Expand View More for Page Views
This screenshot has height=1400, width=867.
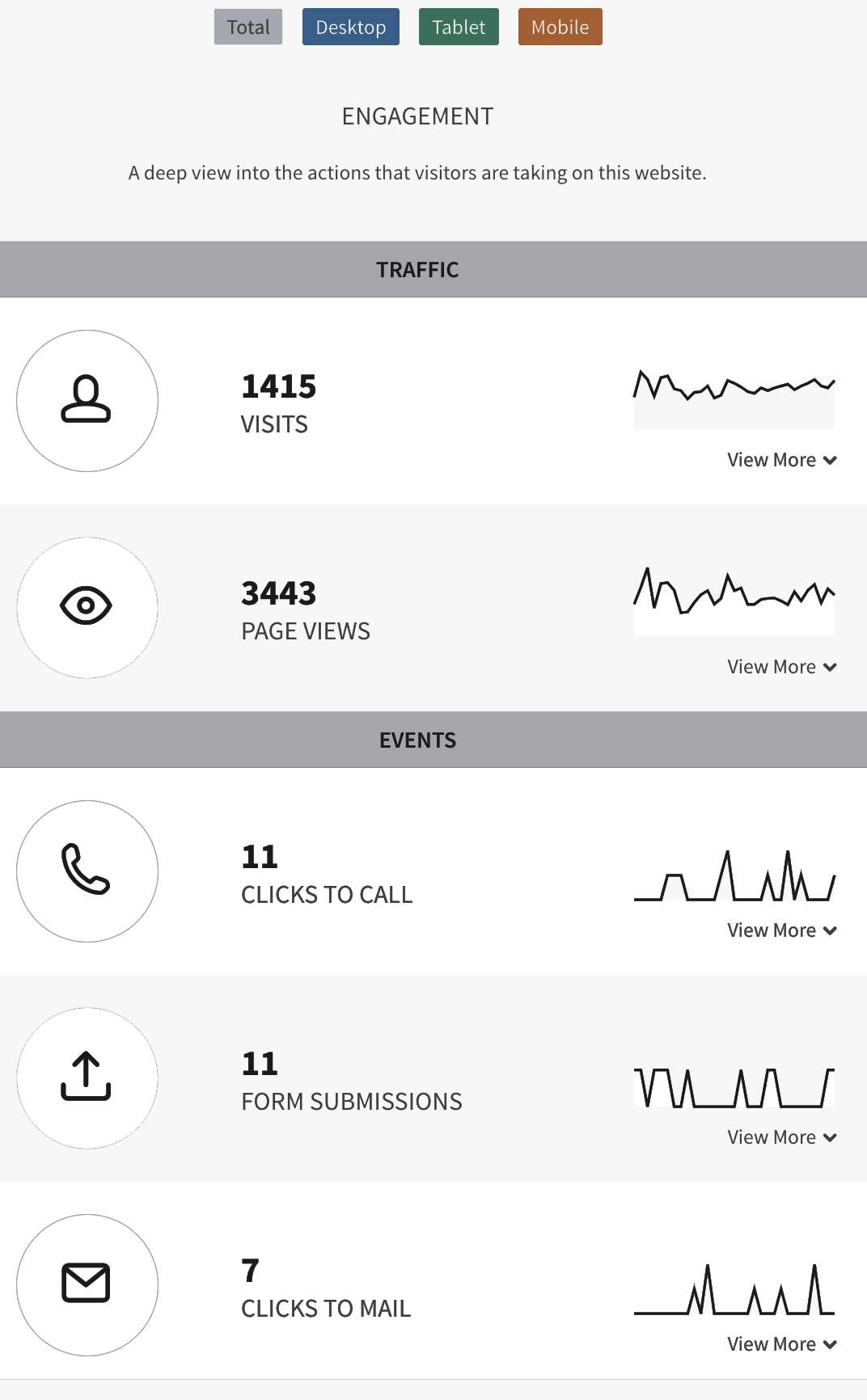tap(781, 667)
